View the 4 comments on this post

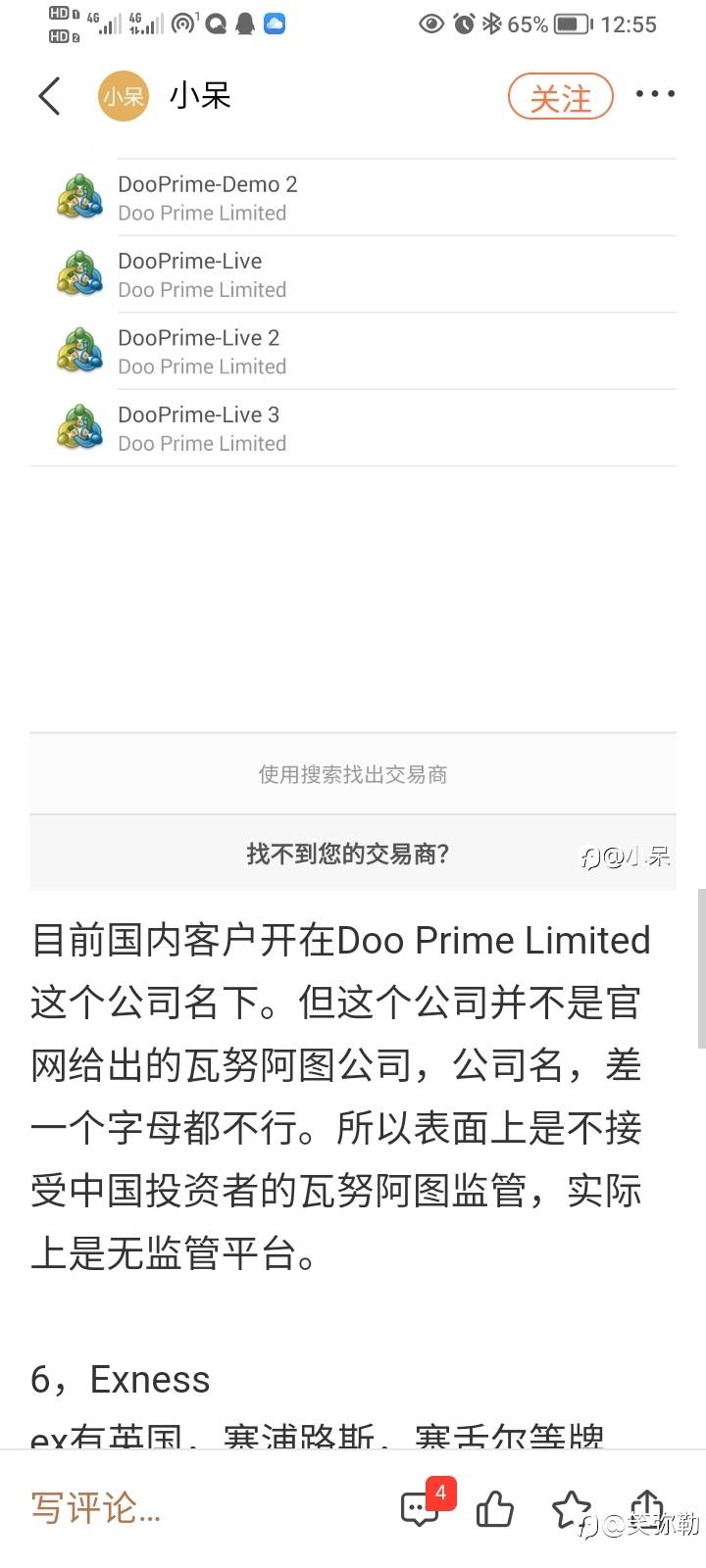[x=422, y=1508]
